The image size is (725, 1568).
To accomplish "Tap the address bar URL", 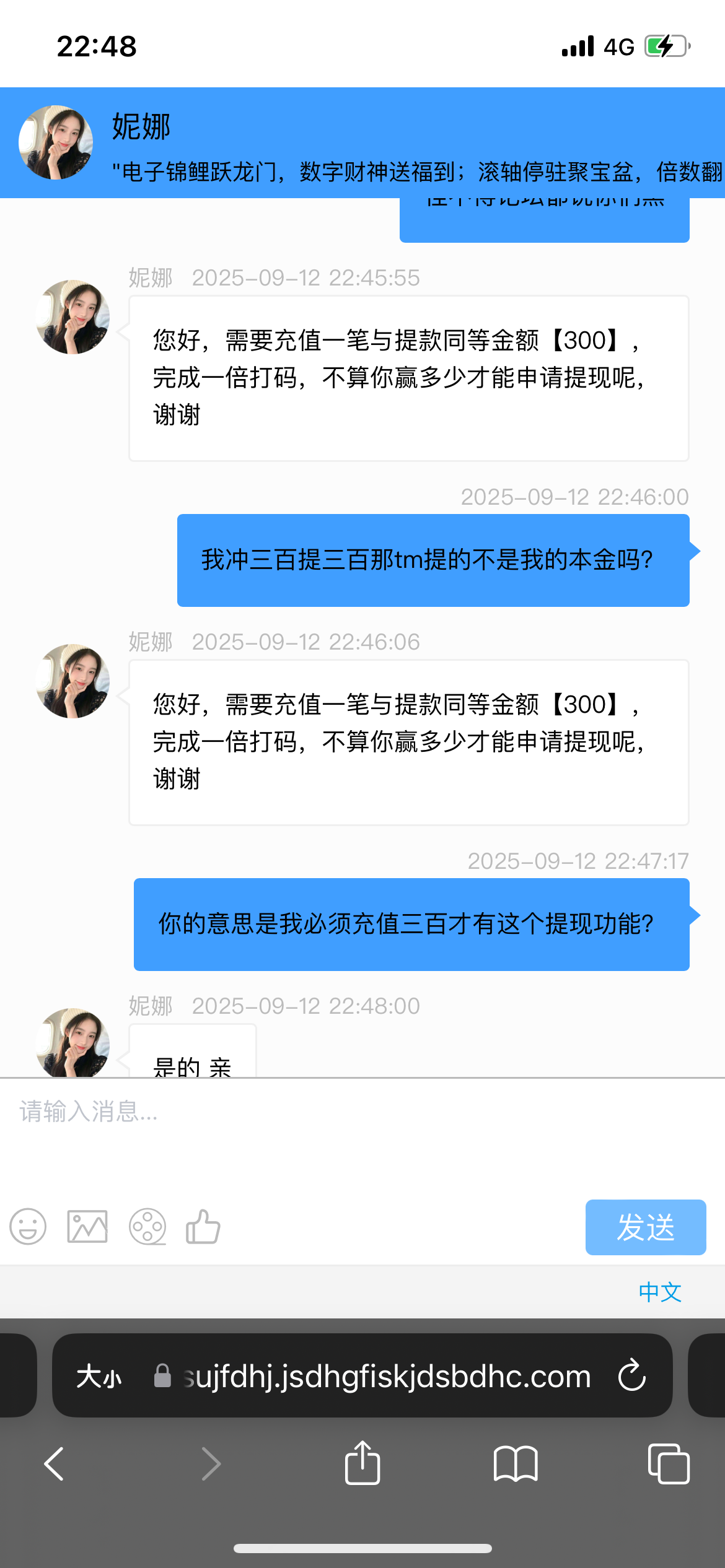I will [x=387, y=1377].
